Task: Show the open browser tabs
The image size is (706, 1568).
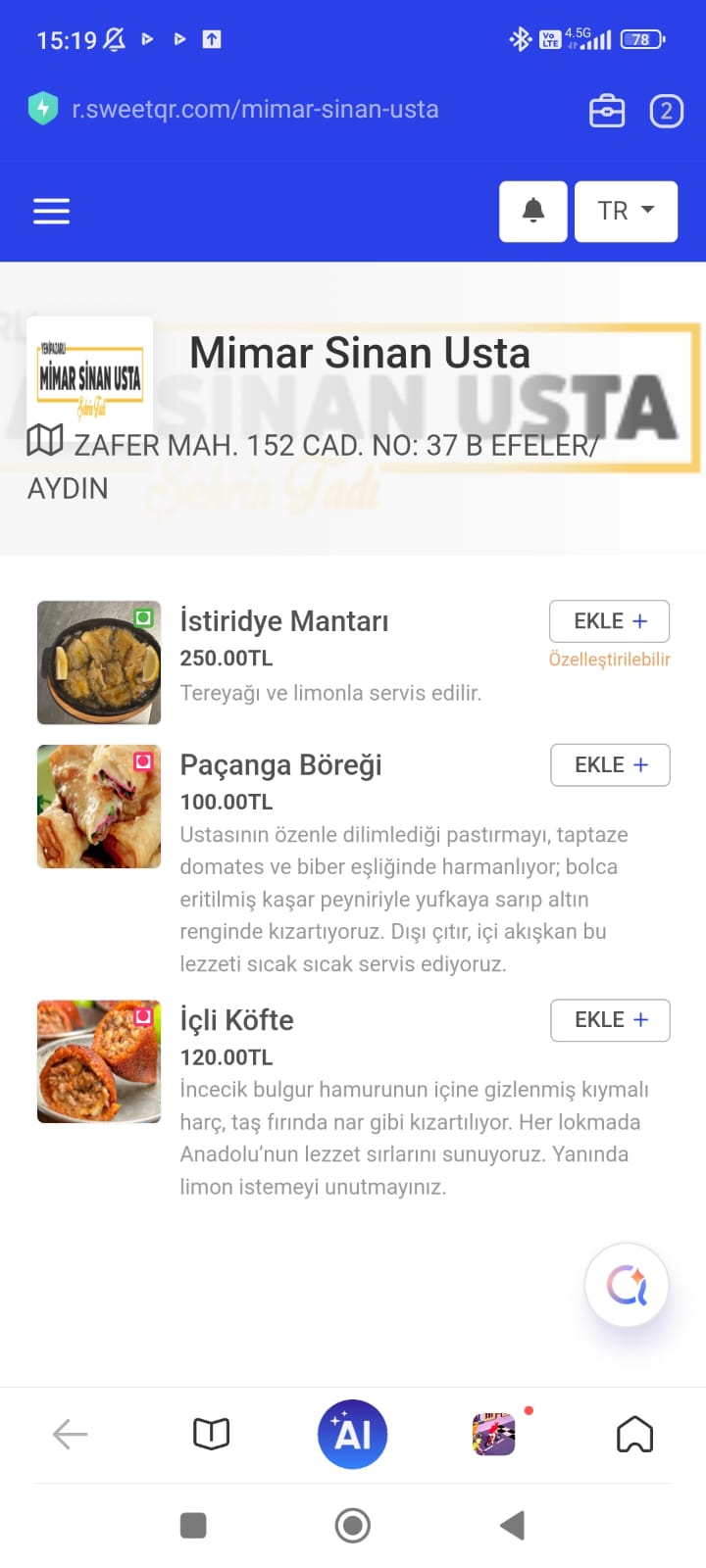Action: 667,111
